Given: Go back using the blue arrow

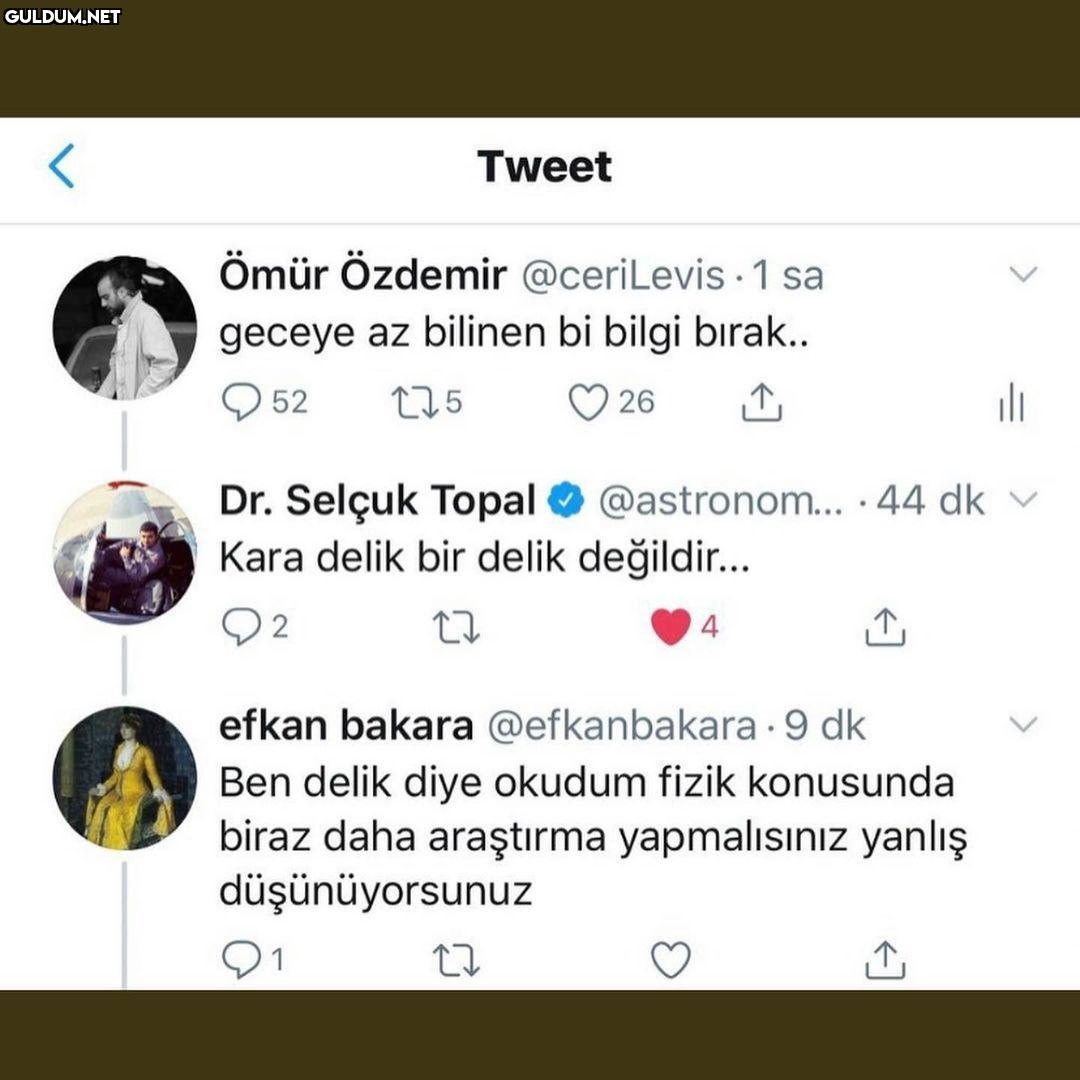Looking at the screenshot, I should pyautogui.click(x=62, y=166).
